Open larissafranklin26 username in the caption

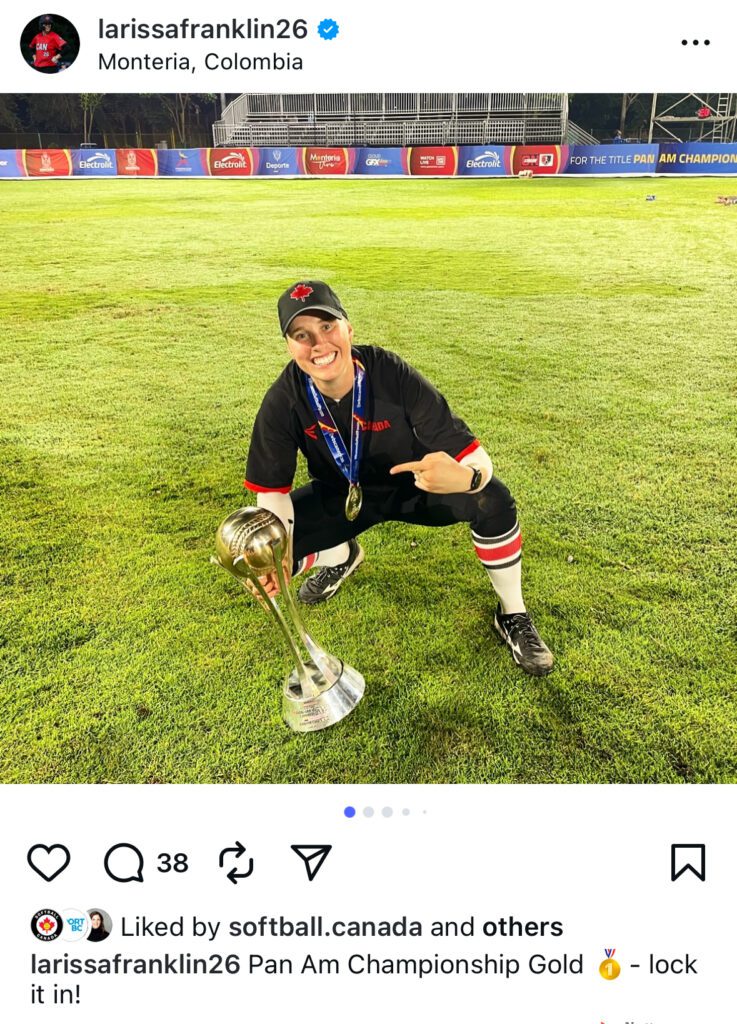135,965
